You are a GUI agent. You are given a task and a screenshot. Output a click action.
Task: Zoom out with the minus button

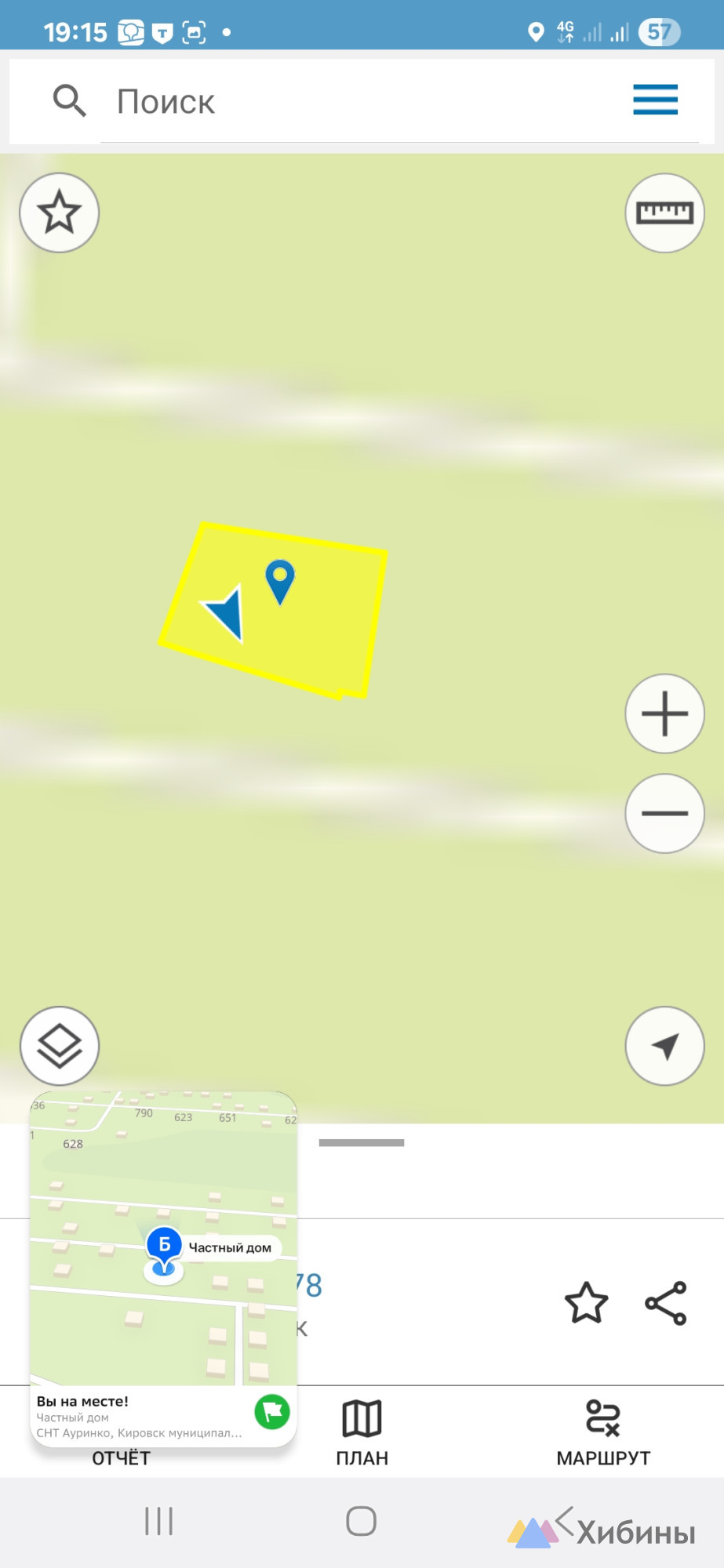pos(664,813)
